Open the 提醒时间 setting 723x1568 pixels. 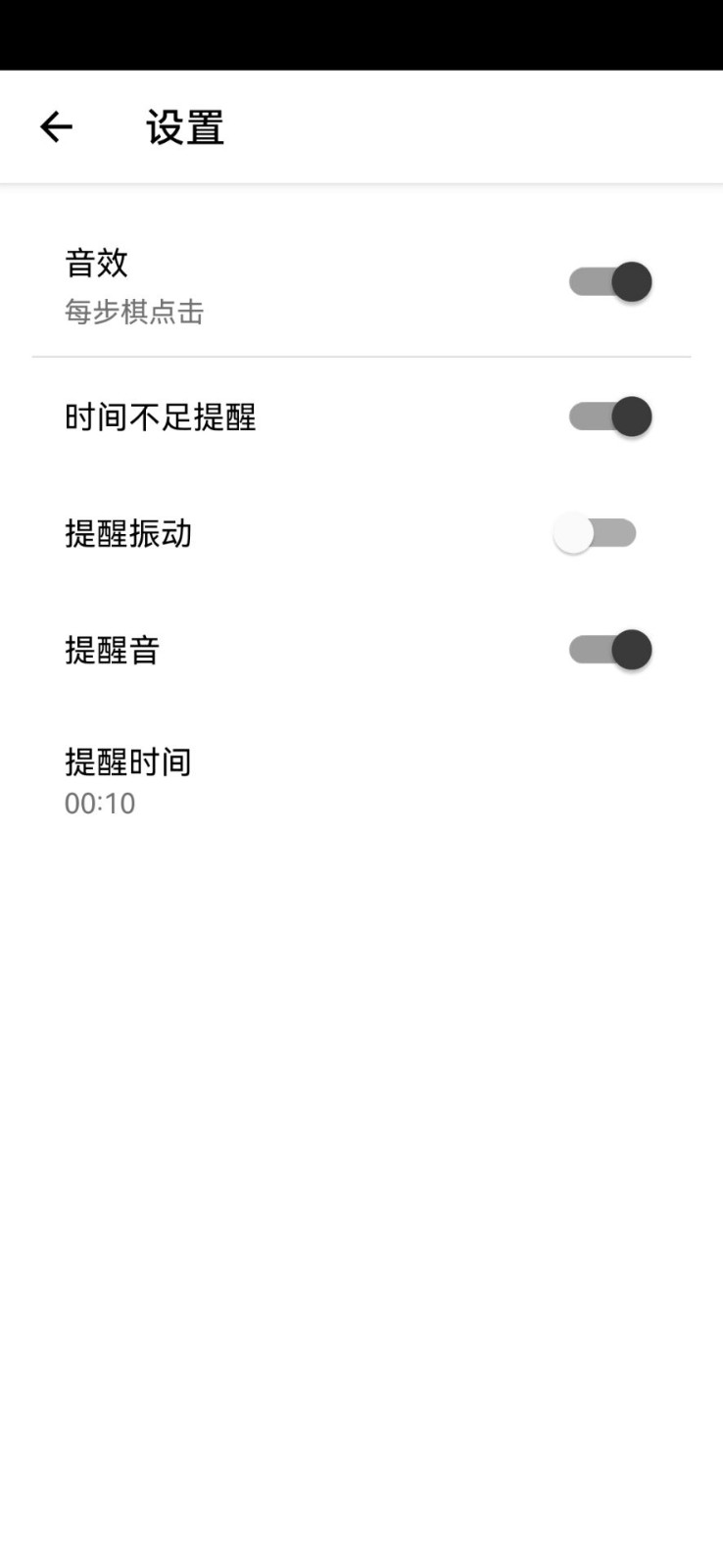(127, 782)
